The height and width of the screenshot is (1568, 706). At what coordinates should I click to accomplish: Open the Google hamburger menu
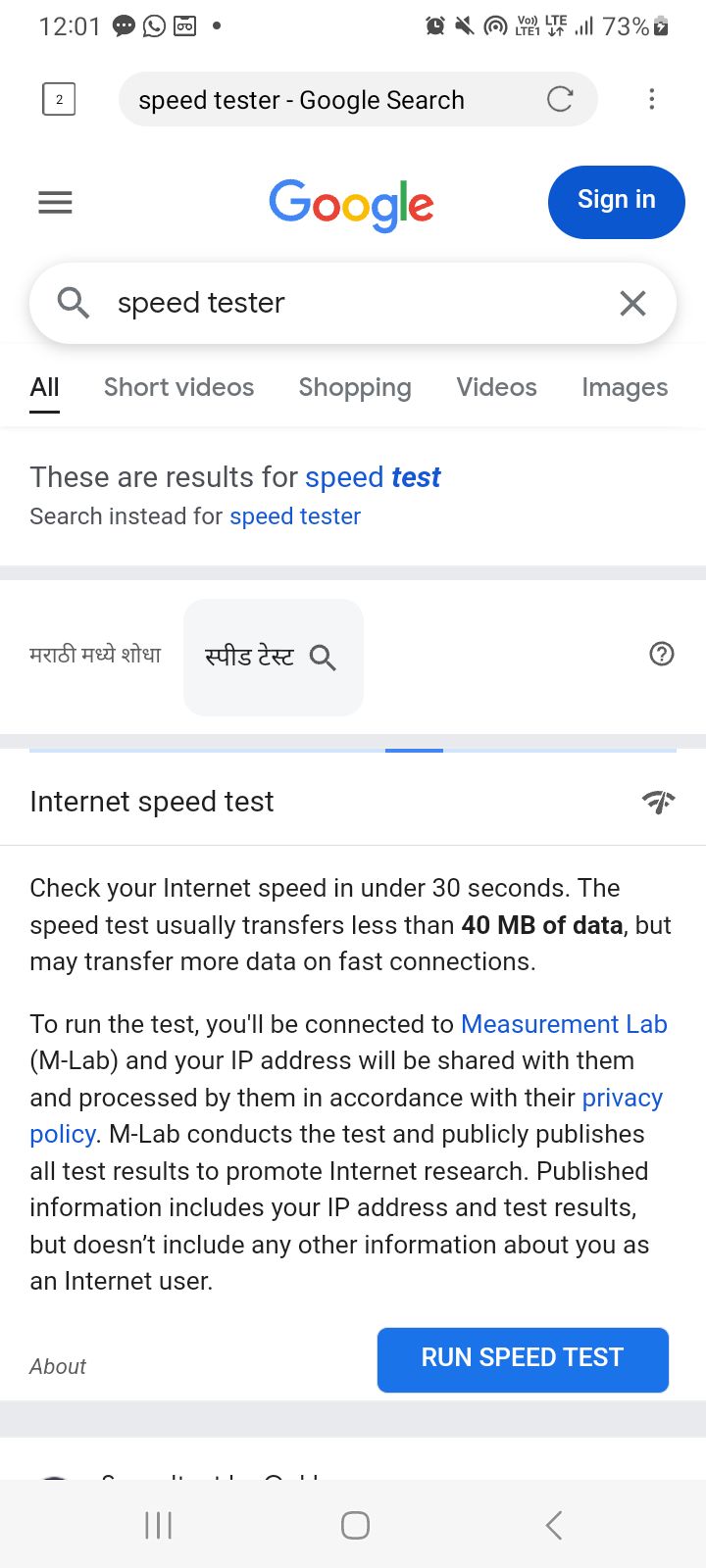[55, 203]
